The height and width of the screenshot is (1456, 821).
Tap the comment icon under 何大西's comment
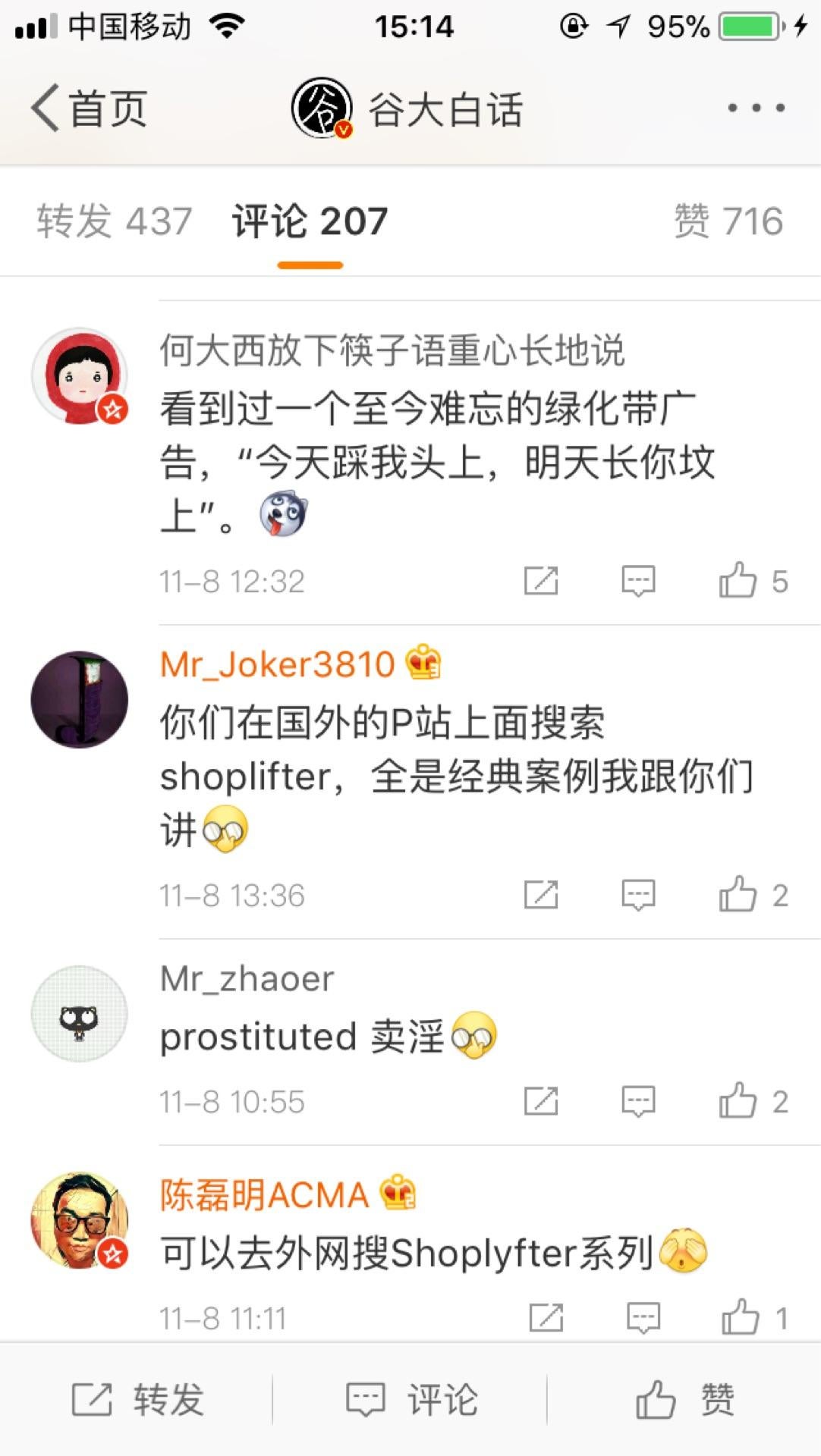638,580
